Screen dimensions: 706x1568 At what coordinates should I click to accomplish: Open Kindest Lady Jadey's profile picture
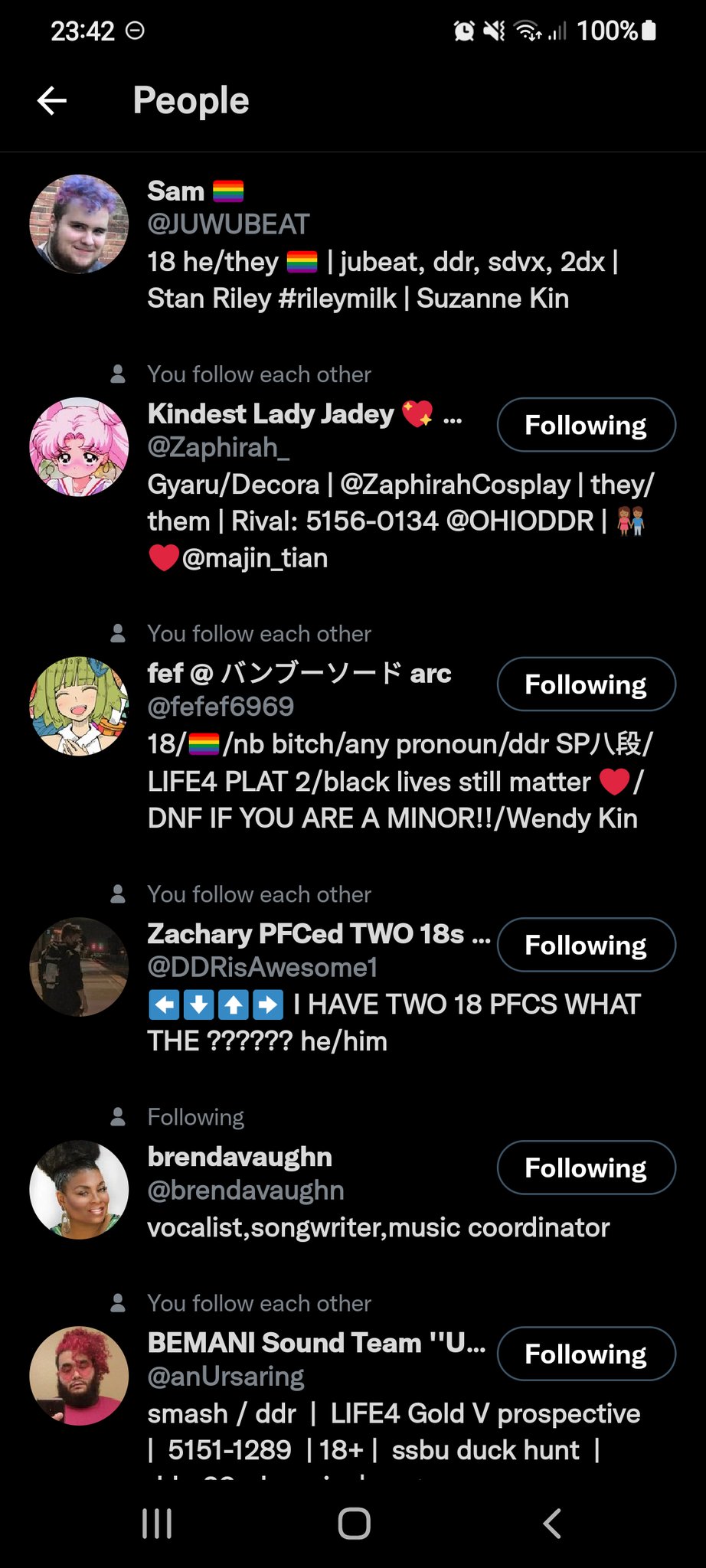click(x=79, y=446)
